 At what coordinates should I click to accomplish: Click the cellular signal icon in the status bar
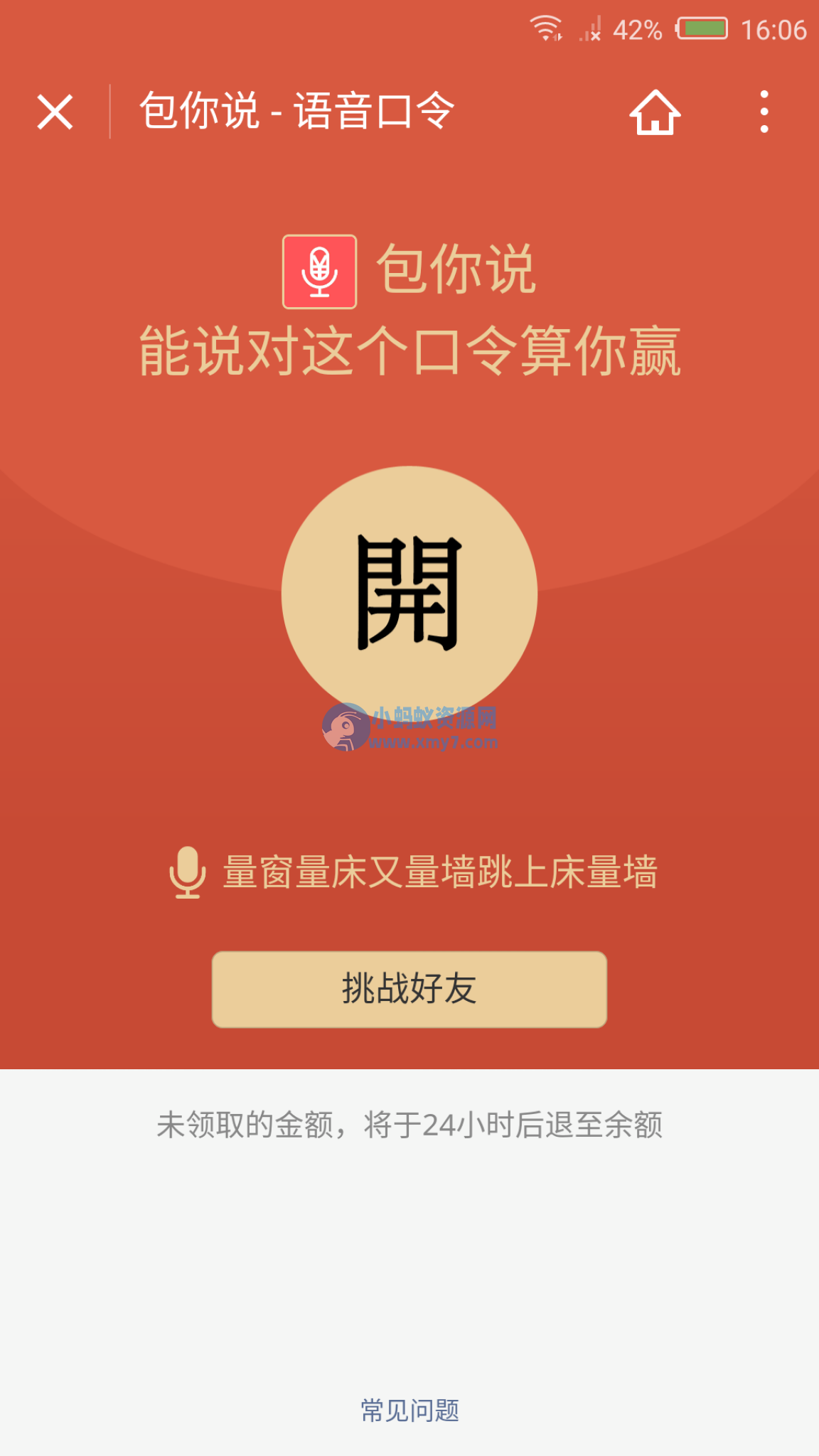point(591,30)
